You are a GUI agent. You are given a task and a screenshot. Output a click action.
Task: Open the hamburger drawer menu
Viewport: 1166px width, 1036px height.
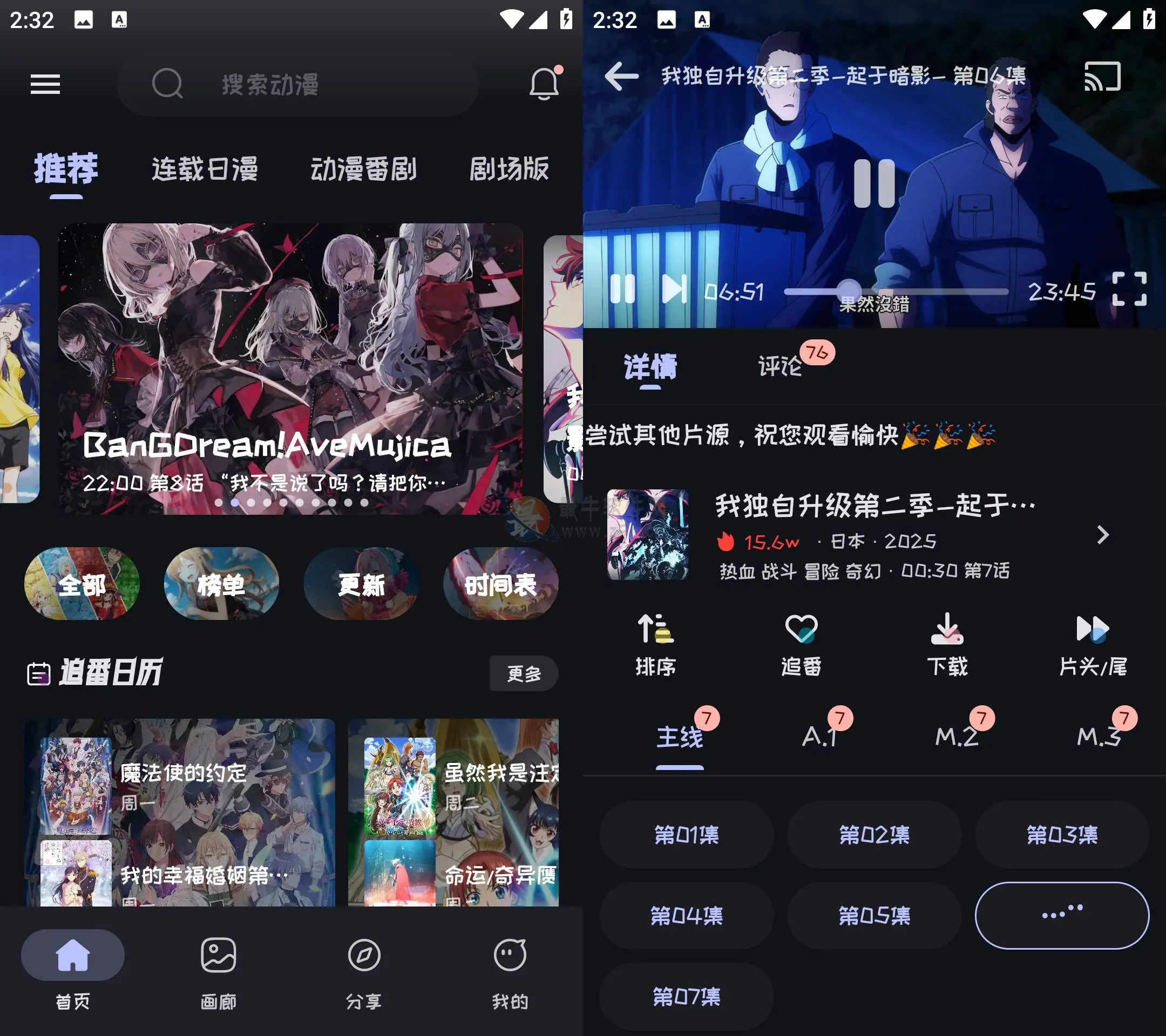pyautogui.click(x=45, y=84)
